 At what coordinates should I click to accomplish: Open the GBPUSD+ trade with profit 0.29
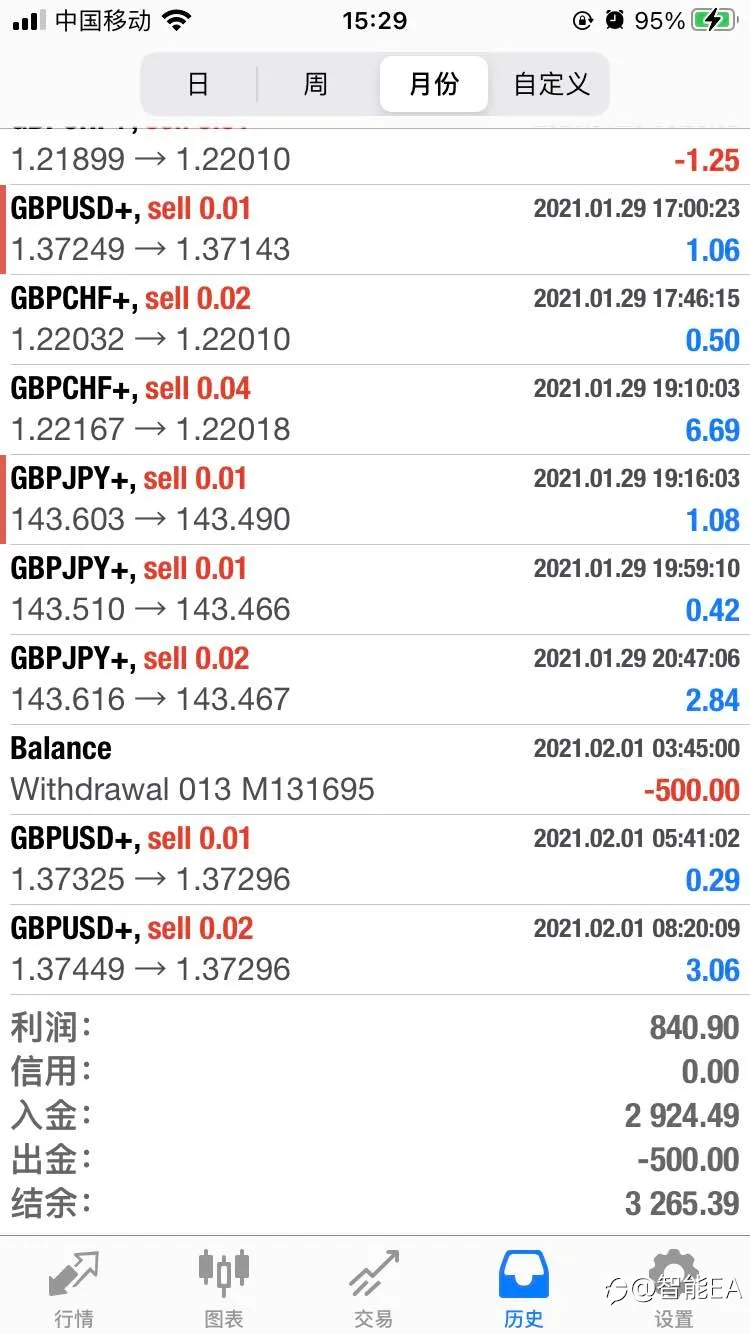coord(375,860)
